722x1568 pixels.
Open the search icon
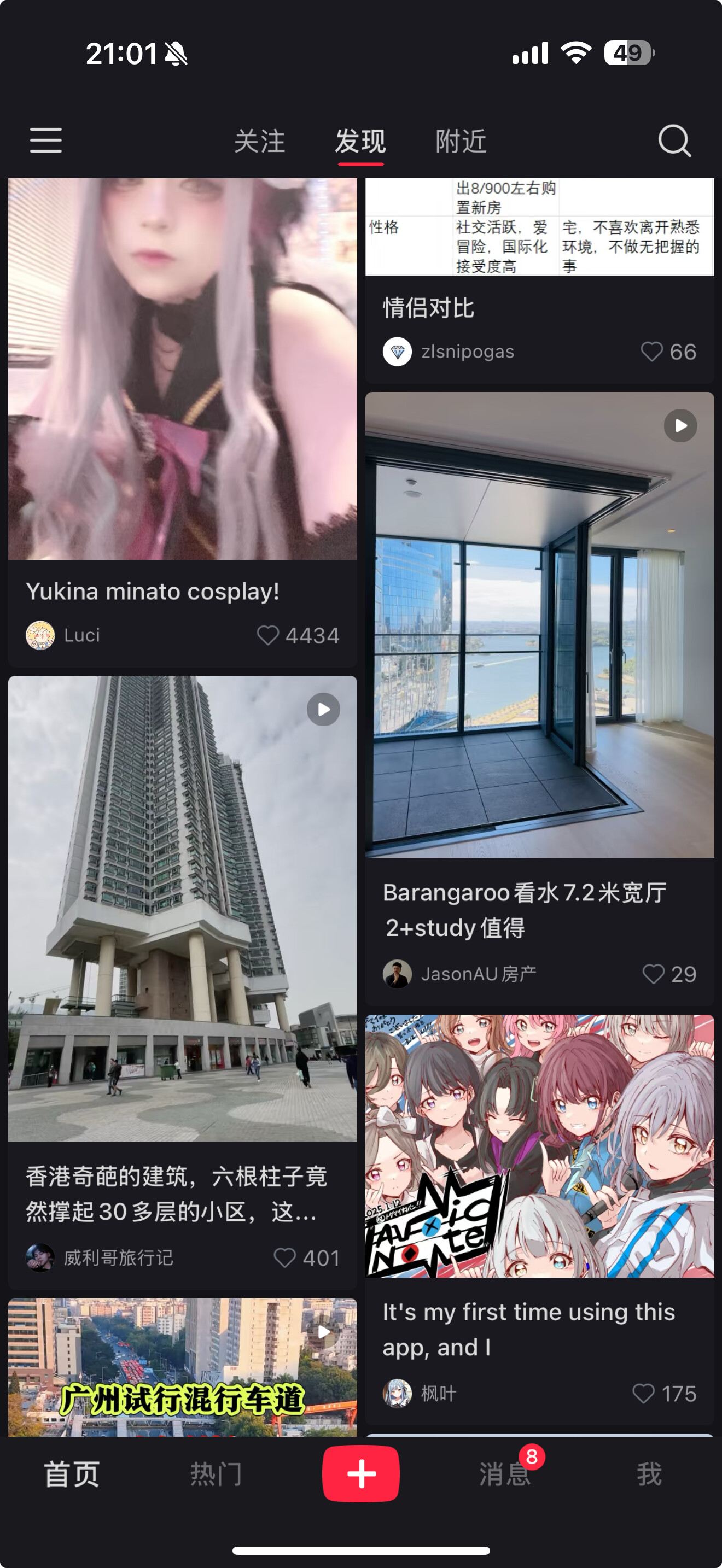tap(674, 141)
